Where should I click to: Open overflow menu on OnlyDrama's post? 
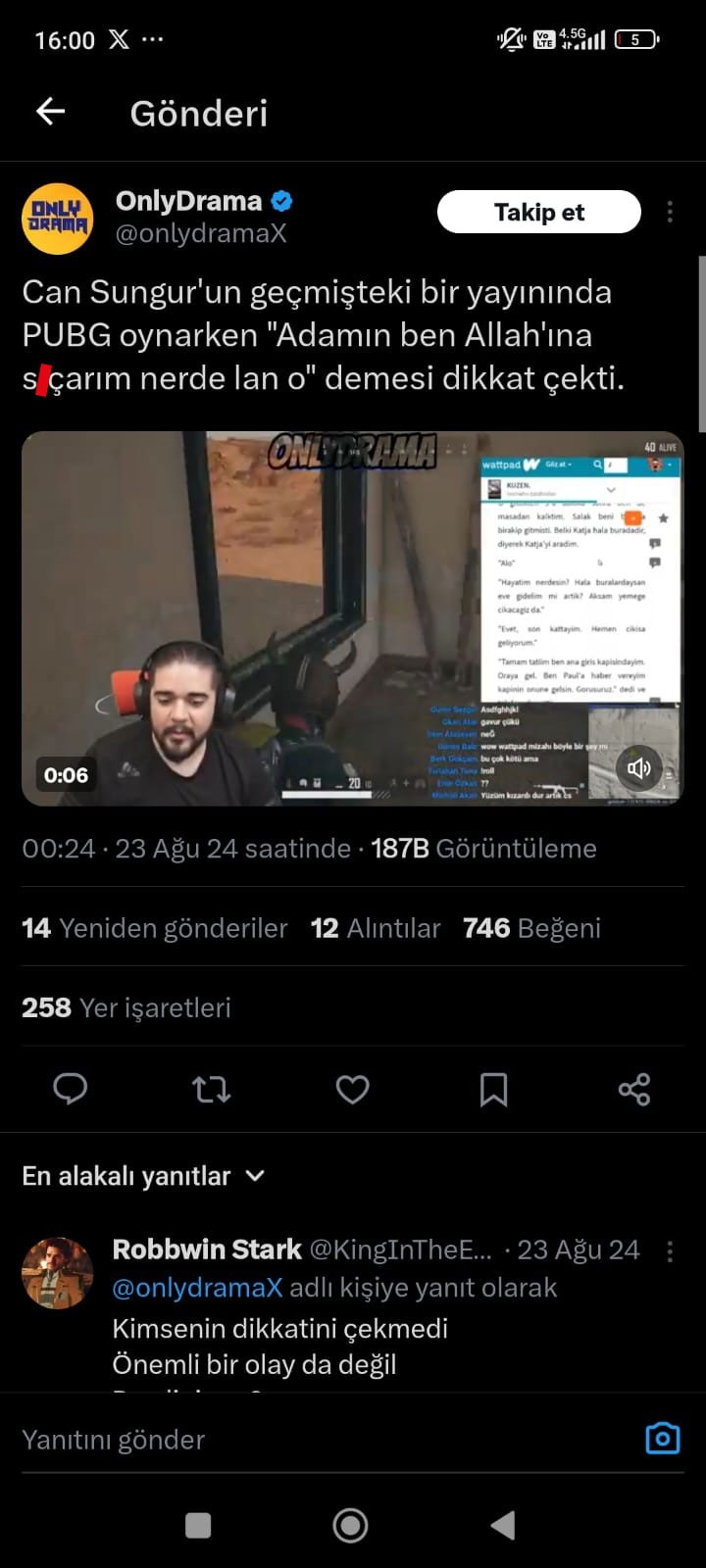pos(670,212)
